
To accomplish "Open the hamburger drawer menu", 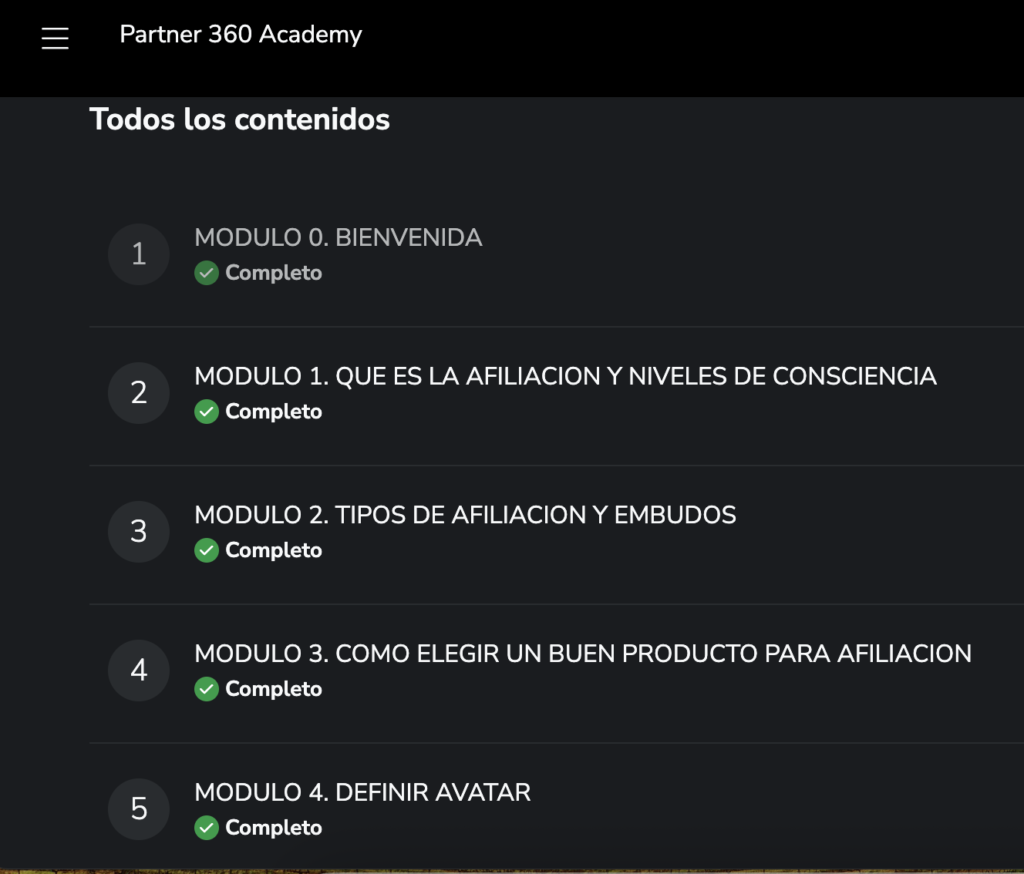I will pyautogui.click(x=55, y=38).
